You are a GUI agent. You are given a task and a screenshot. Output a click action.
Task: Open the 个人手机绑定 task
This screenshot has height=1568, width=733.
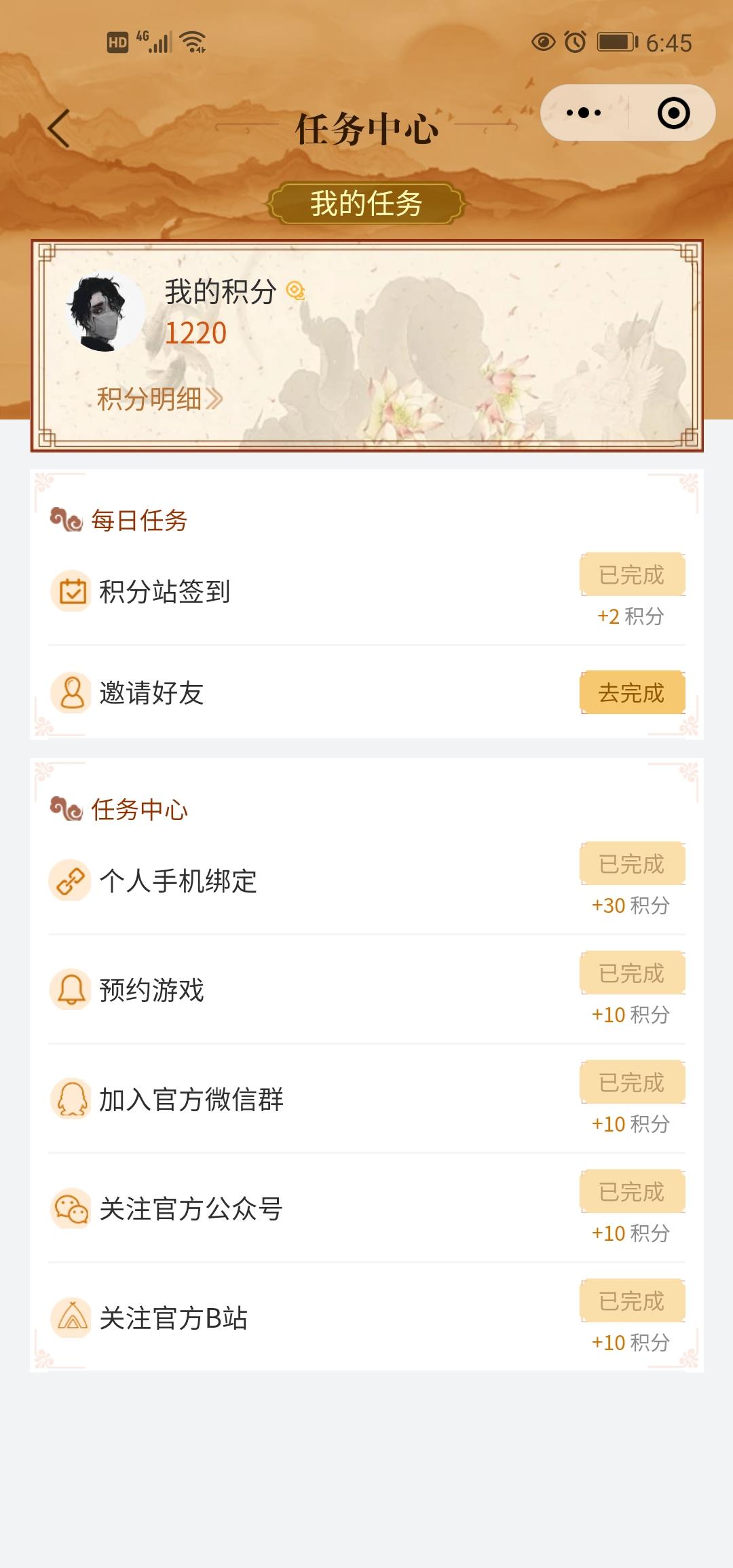click(x=178, y=881)
